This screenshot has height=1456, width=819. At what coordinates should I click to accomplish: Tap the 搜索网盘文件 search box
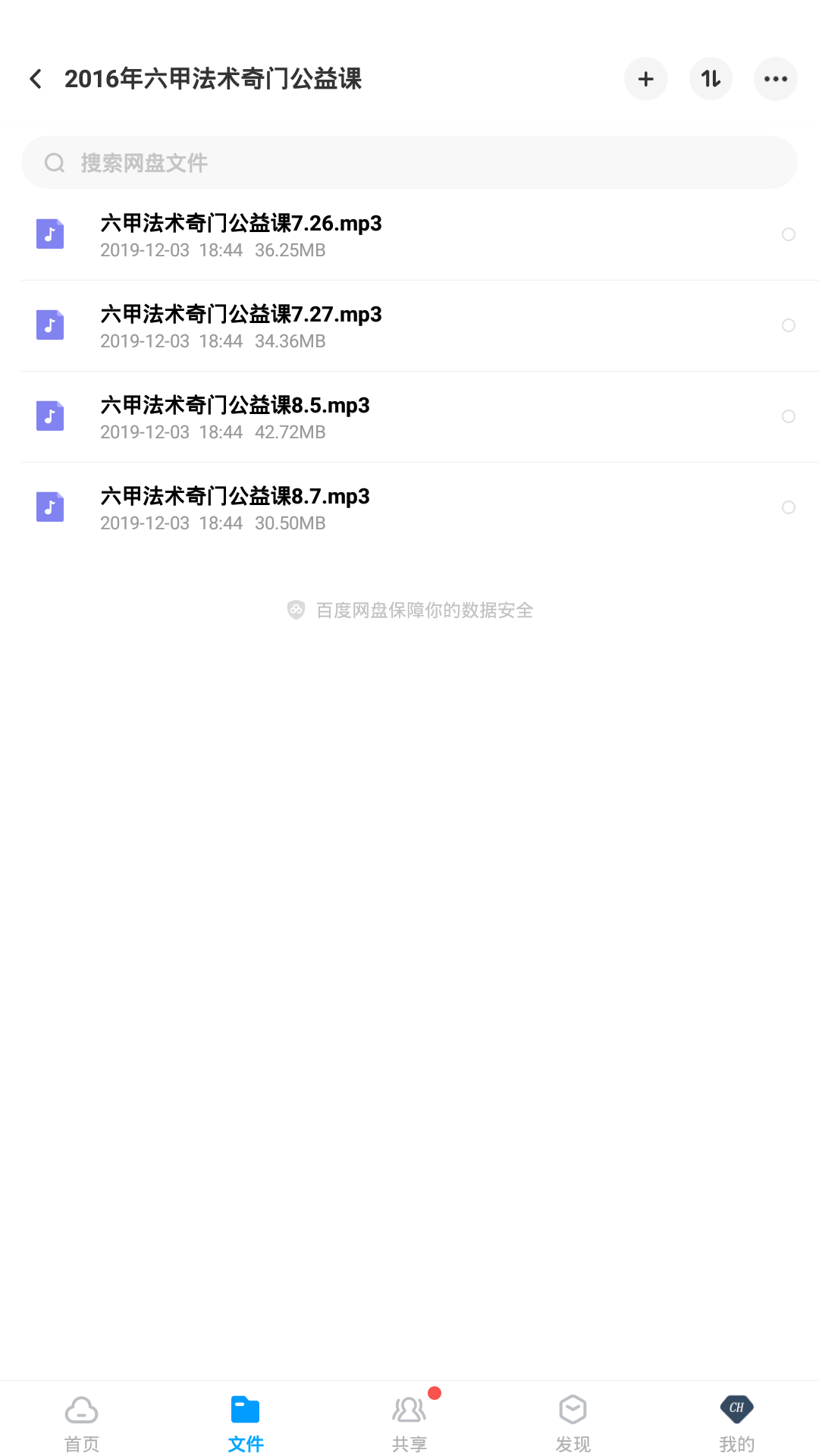tap(409, 162)
